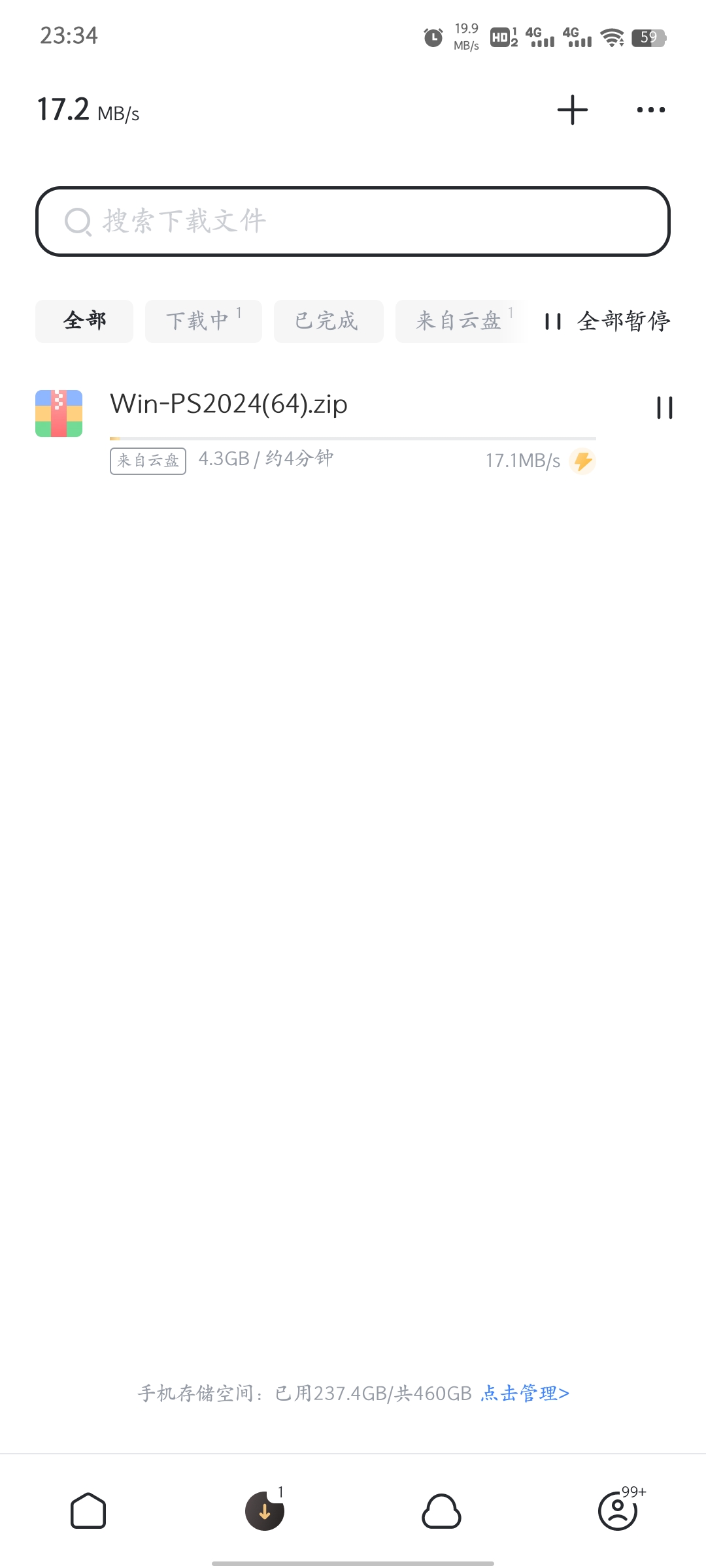Open 点击管理 storage management link
The height and width of the screenshot is (1568, 706).
pyautogui.click(x=525, y=1394)
